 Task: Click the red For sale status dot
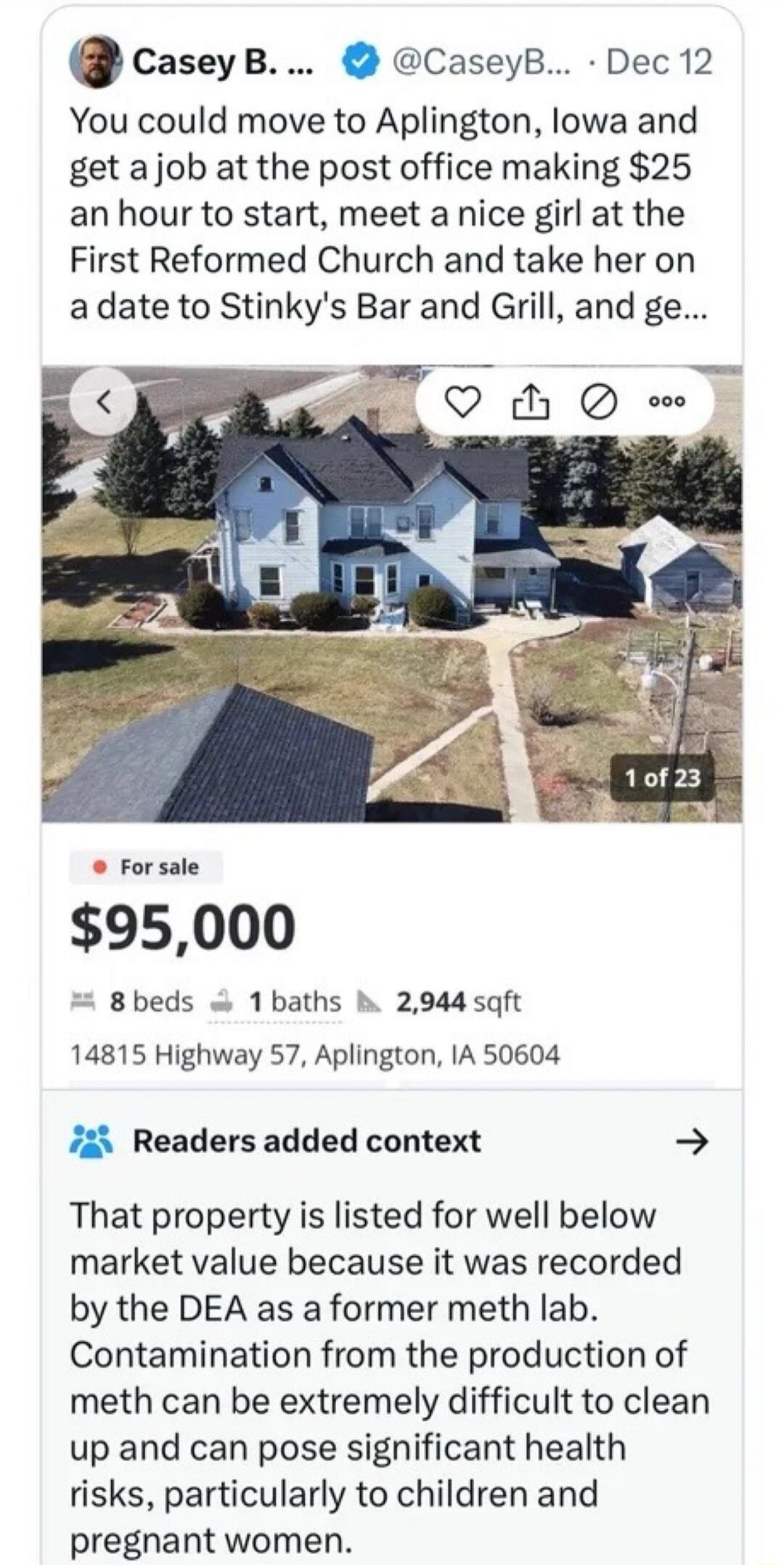(98, 866)
